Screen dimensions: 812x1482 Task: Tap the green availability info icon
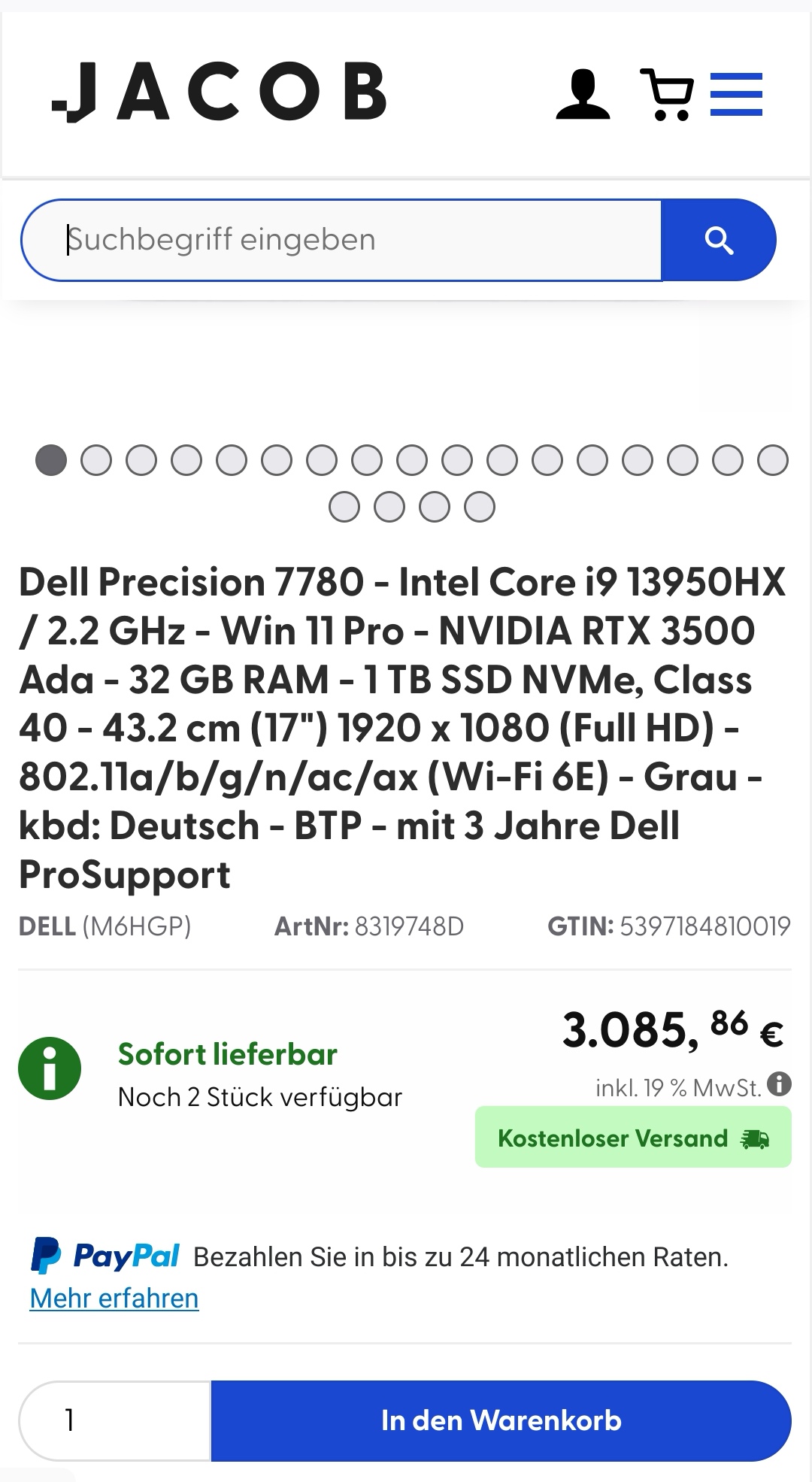click(x=50, y=1068)
